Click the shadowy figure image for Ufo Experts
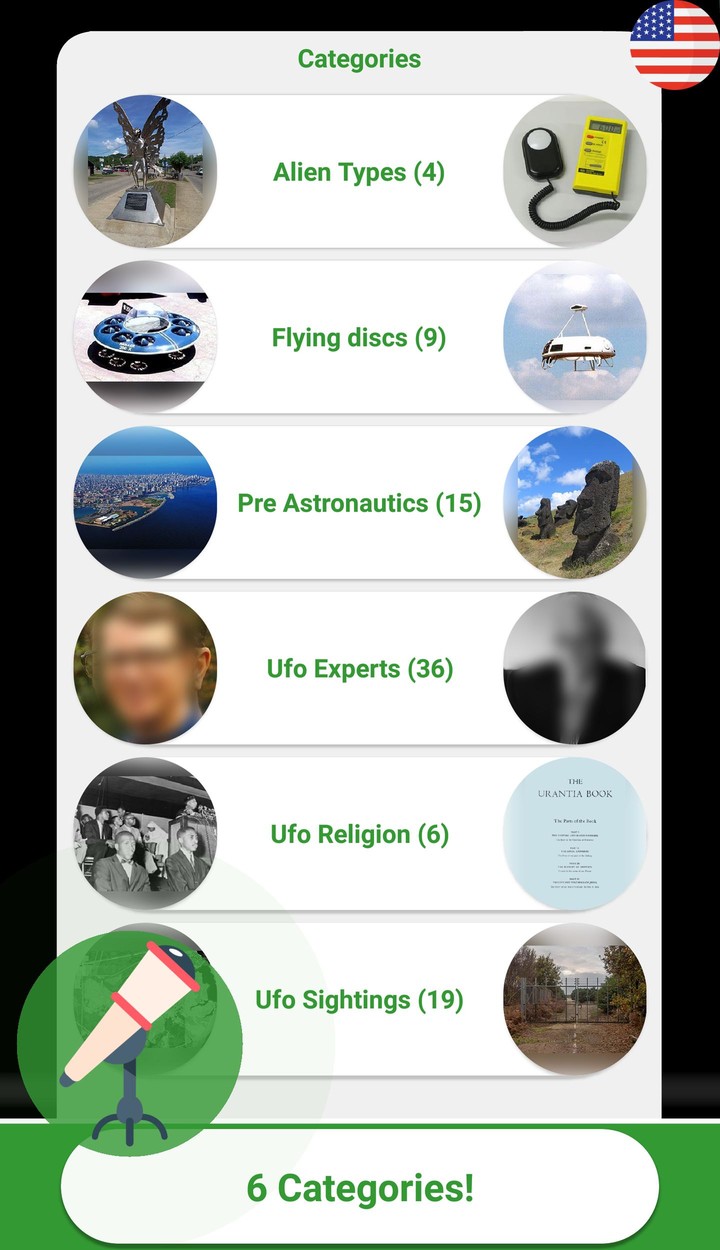Viewport: 720px width, 1250px height. point(574,668)
